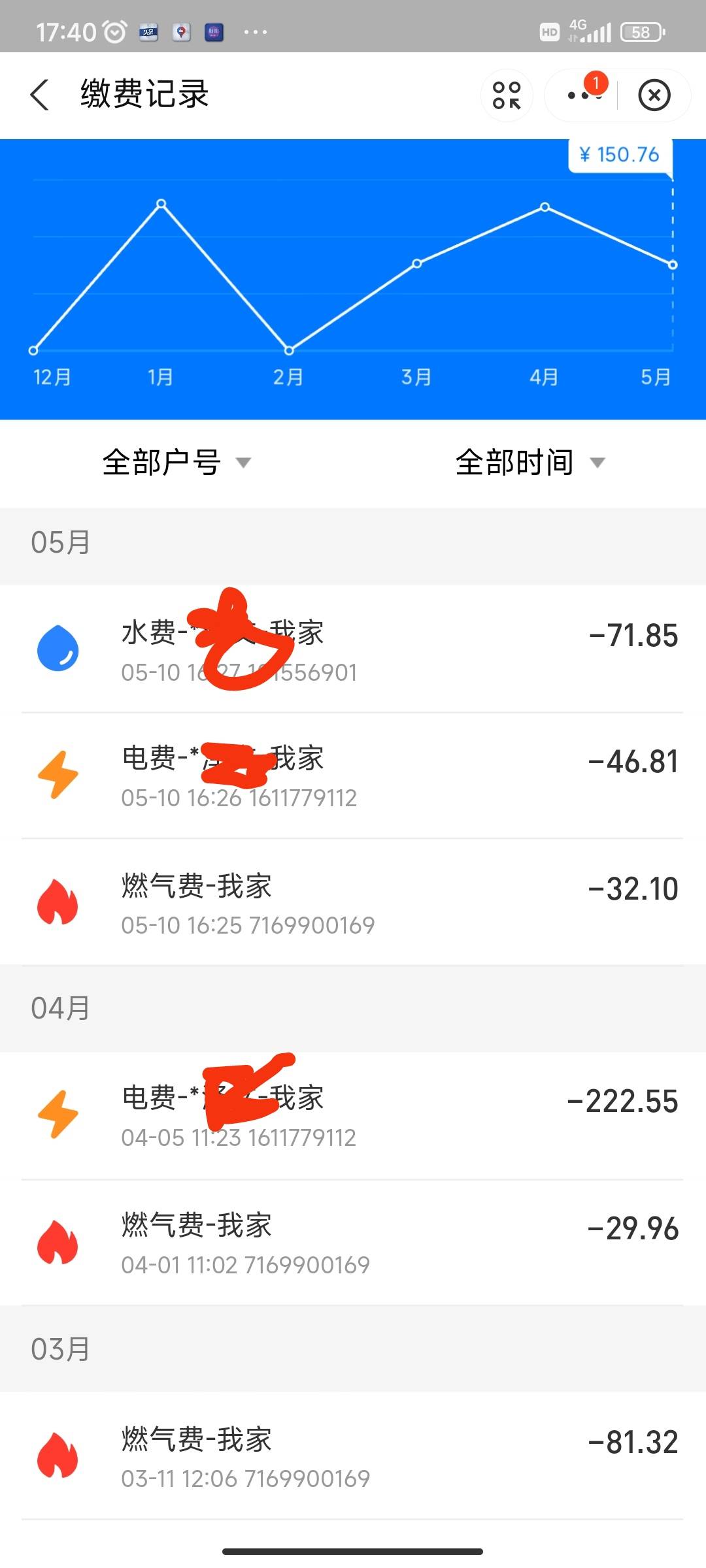The height and width of the screenshot is (1568, 706).
Task: Select the 3月 point on the chart
Action: [417, 264]
